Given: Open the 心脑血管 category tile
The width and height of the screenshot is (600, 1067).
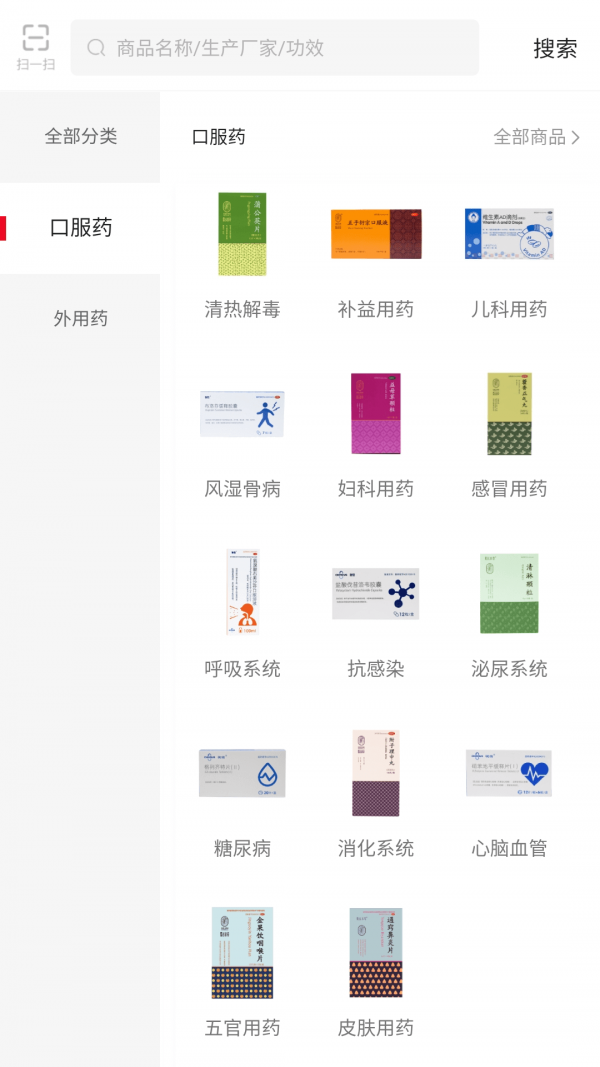Looking at the screenshot, I should 509,795.
